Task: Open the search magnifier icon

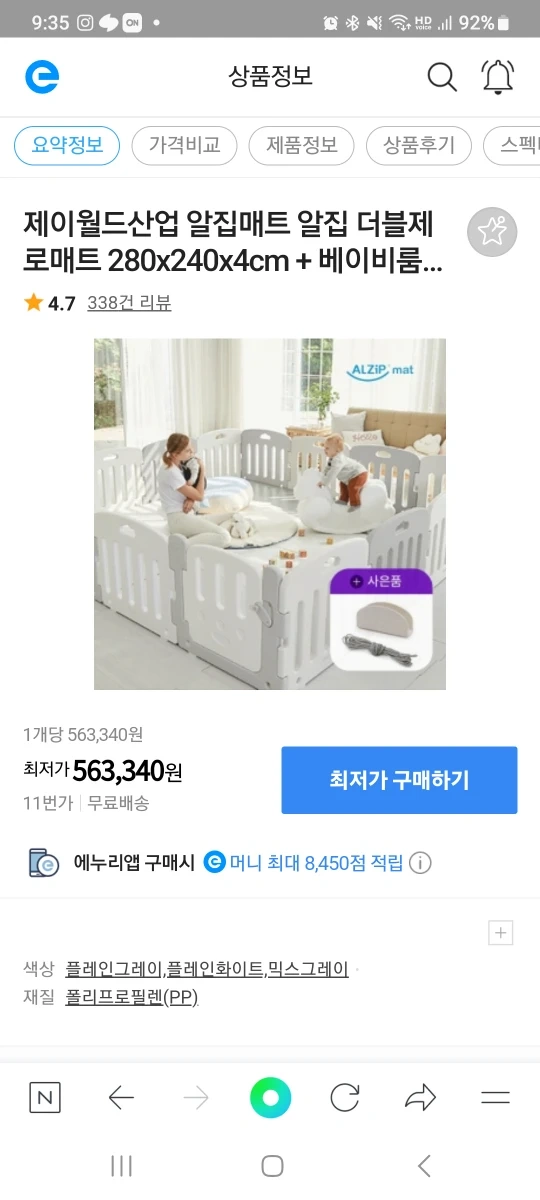Action: pos(442,77)
